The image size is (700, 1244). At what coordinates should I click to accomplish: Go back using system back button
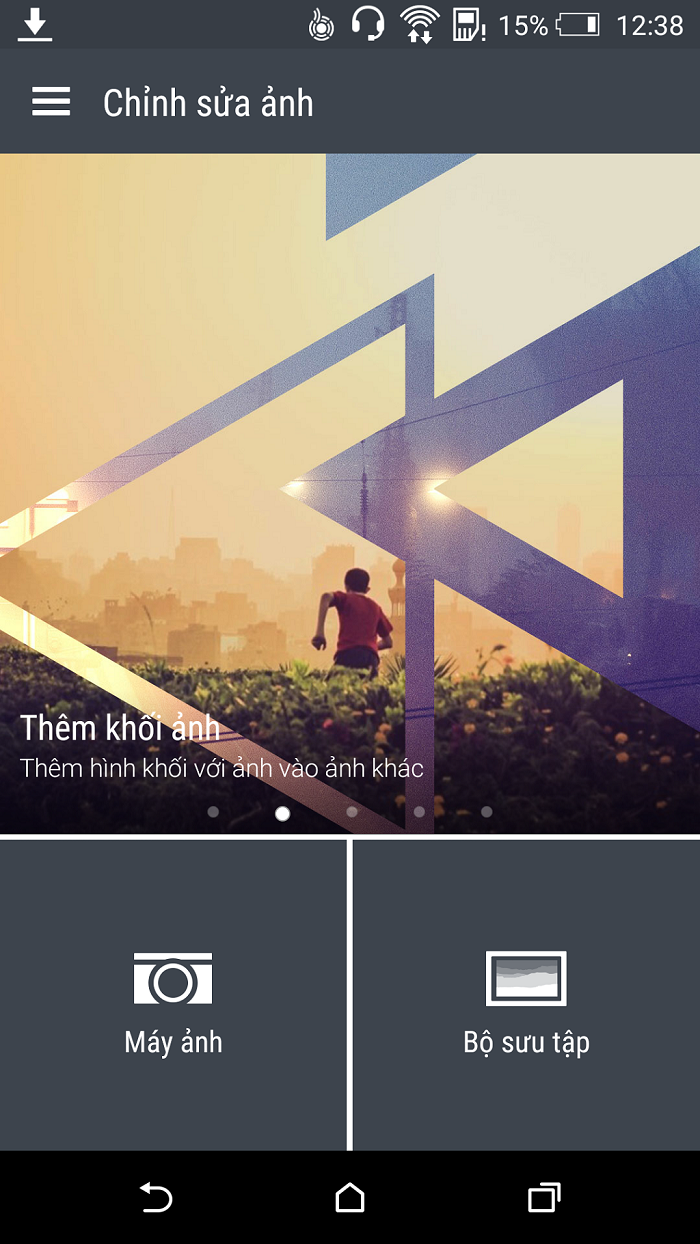156,1197
